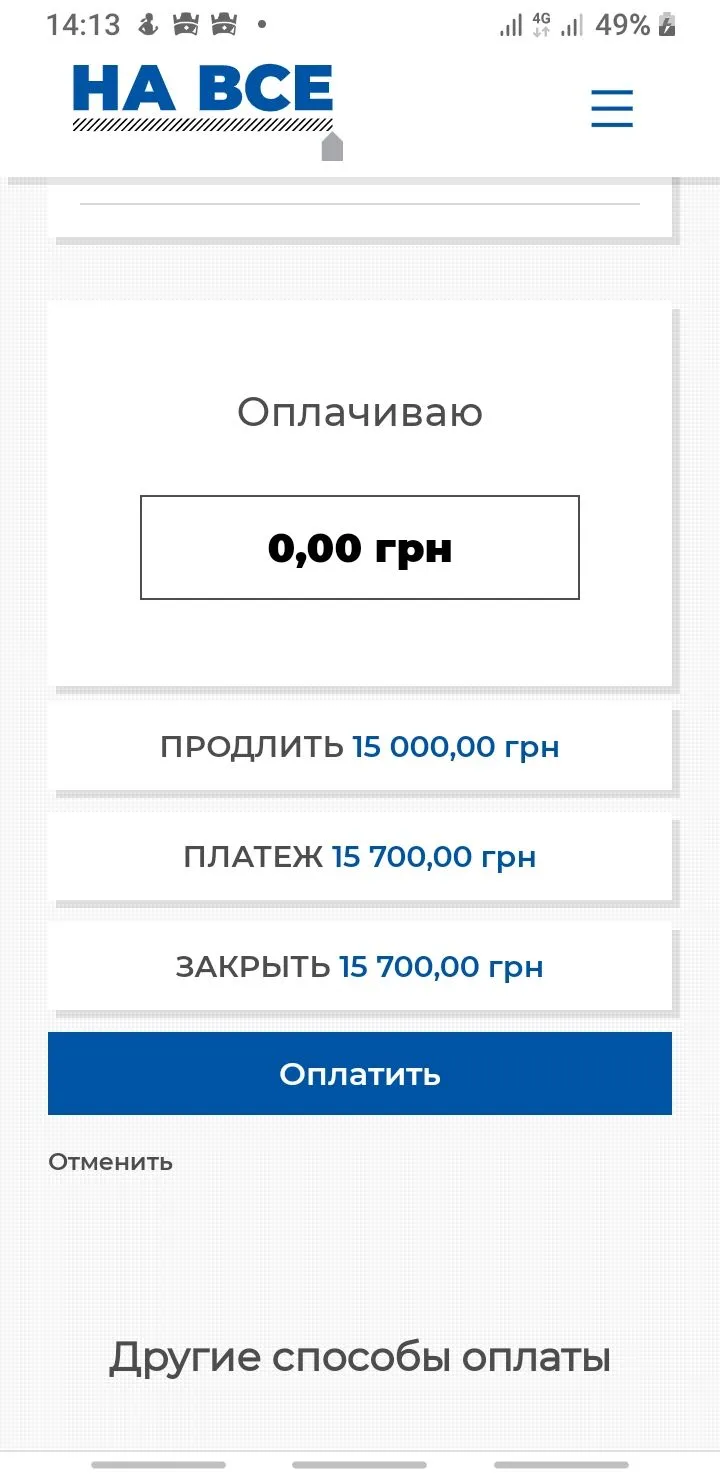Image resolution: width=720 pixels, height=1480 pixels.
Task: Tap the payment amount field
Action: pos(360,548)
